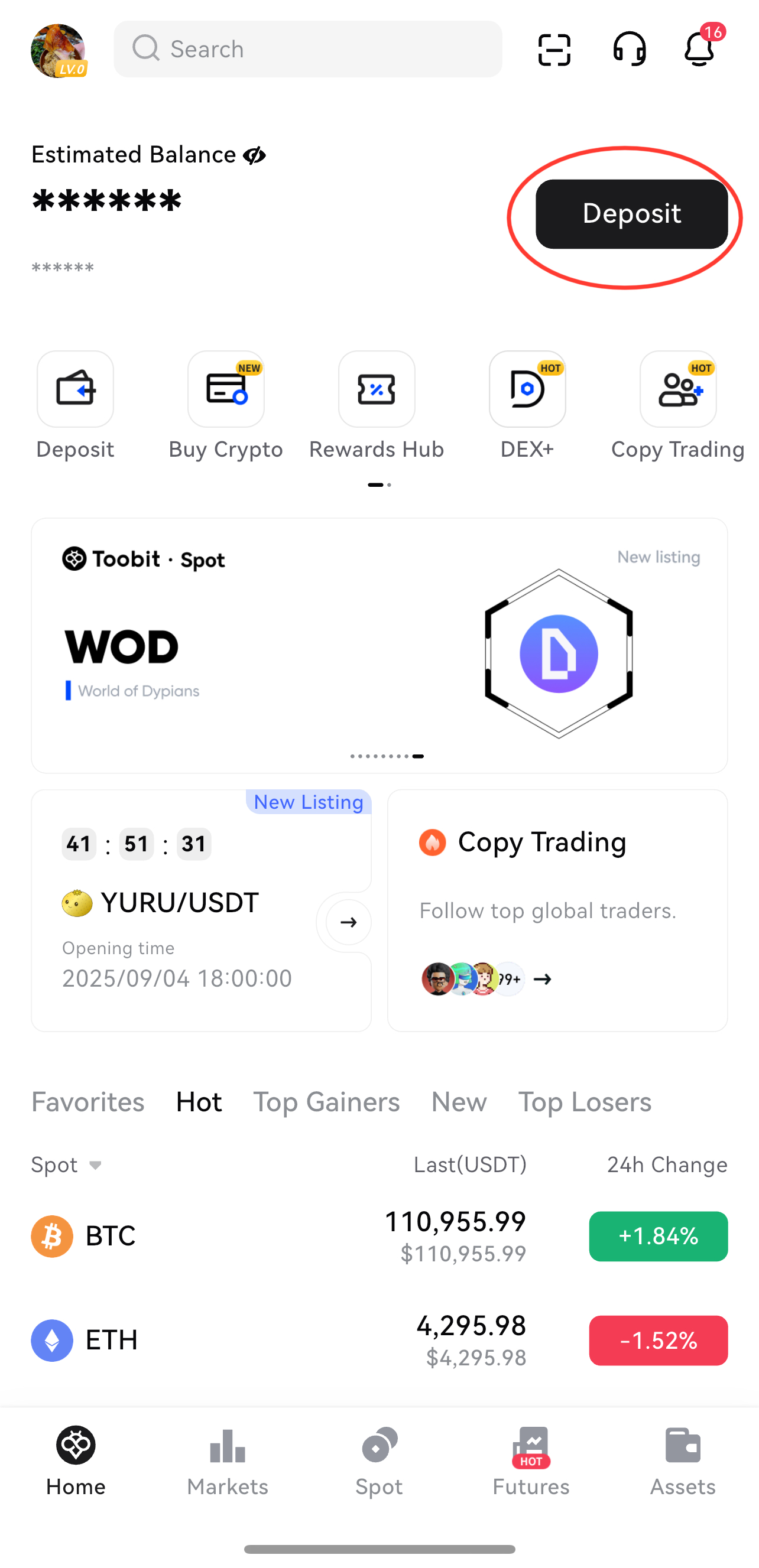Open the notifications bell

point(699,49)
